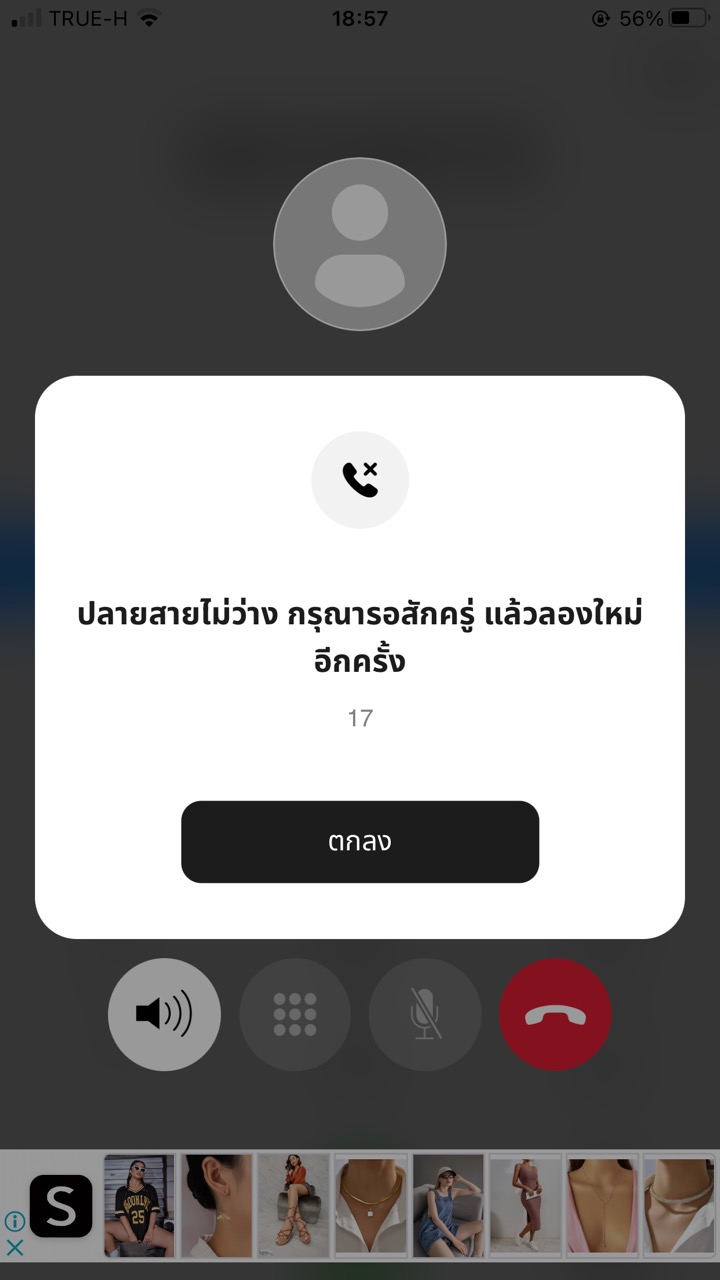
Task: End the call with red hang-up button
Action: click(556, 1015)
